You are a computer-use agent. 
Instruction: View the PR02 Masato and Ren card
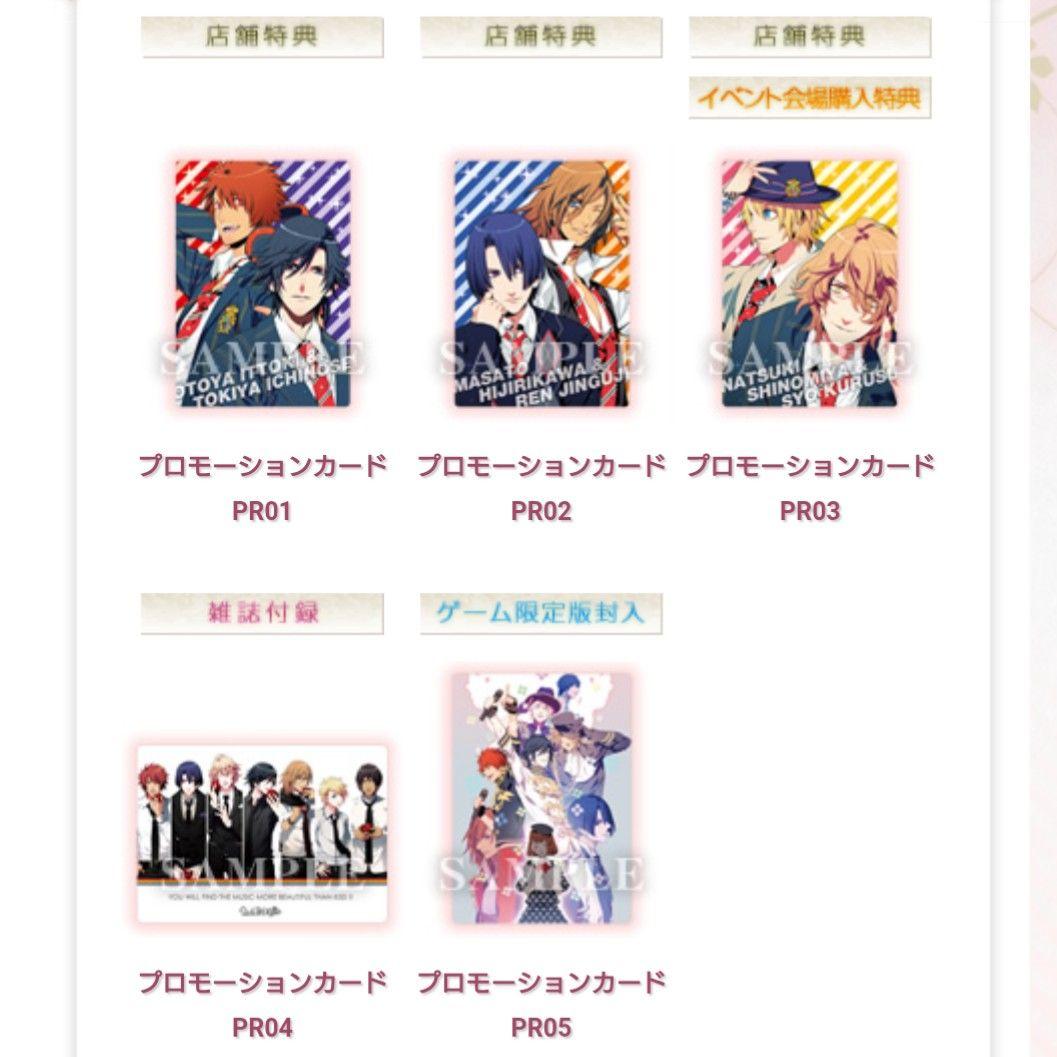coord(541,284)
